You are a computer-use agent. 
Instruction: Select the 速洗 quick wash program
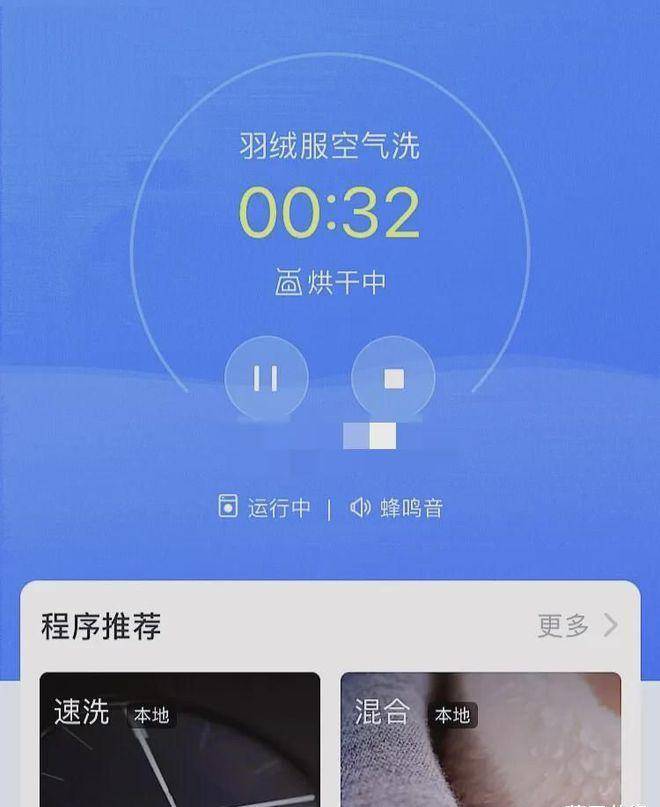pos(180,740)
